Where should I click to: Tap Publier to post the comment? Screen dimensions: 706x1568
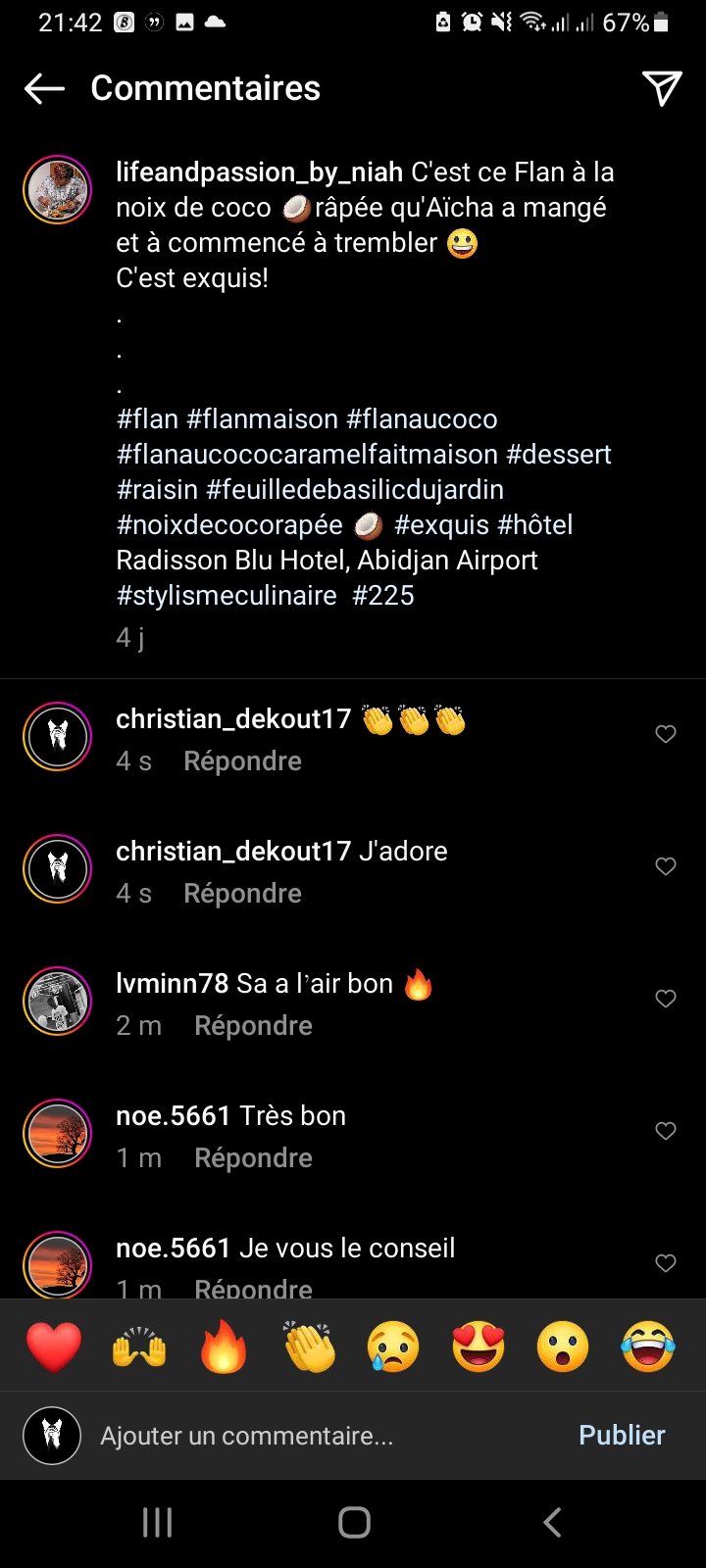point(622,1436)
